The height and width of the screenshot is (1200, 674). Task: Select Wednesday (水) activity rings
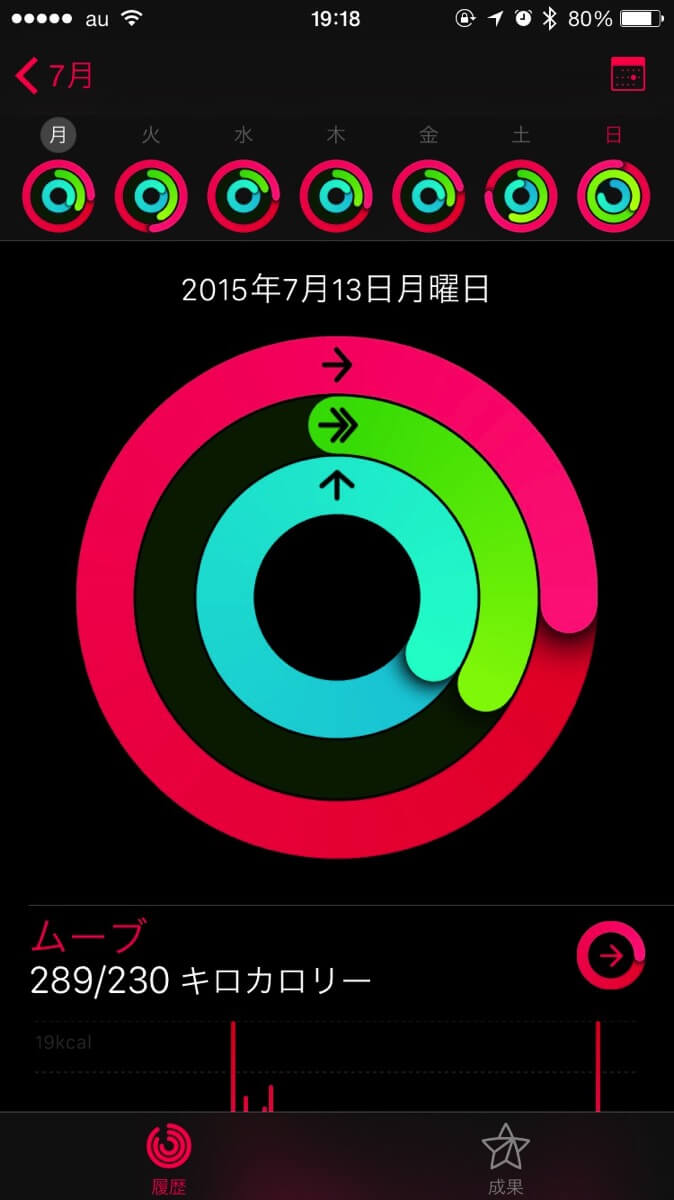tap(243, 196)
